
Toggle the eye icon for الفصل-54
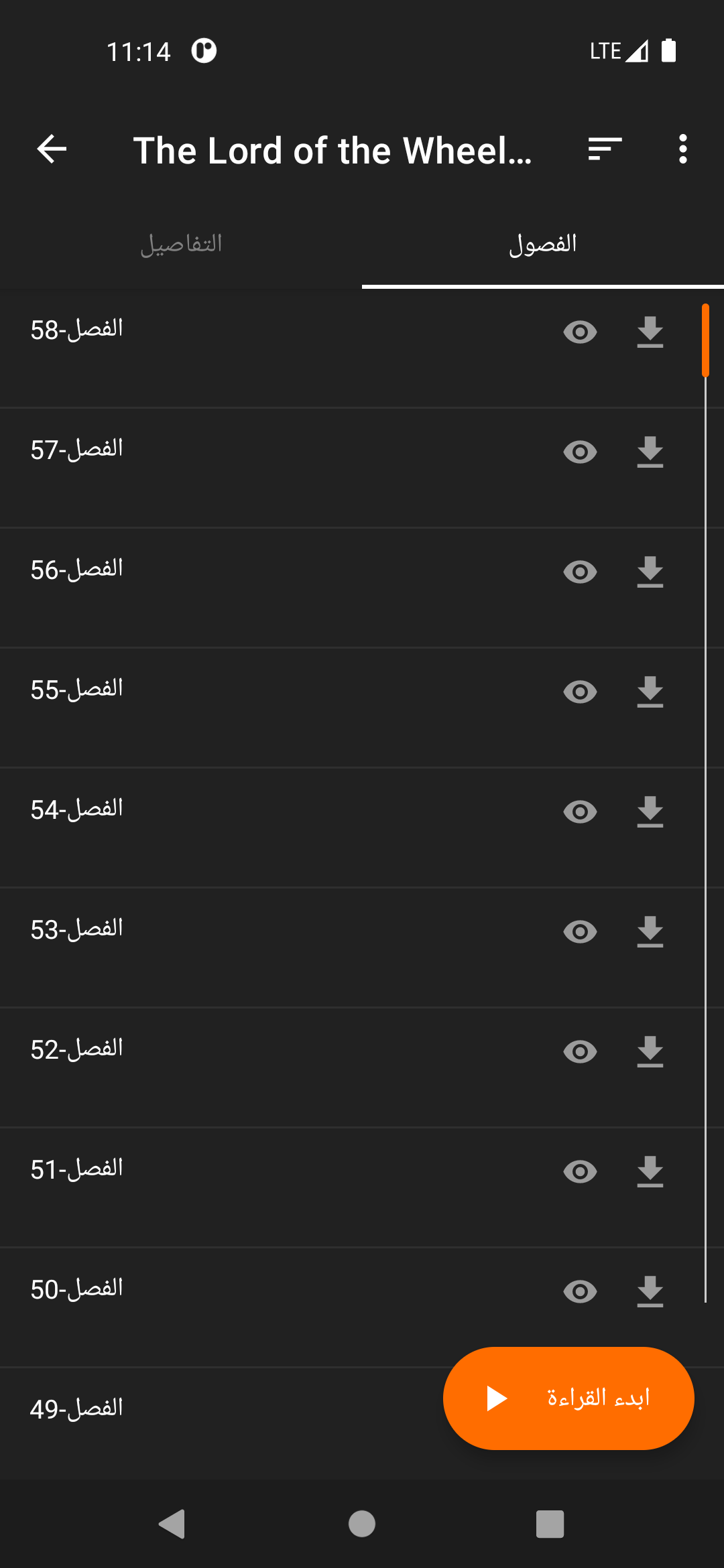pyautogui.click(x=580, y=812)
